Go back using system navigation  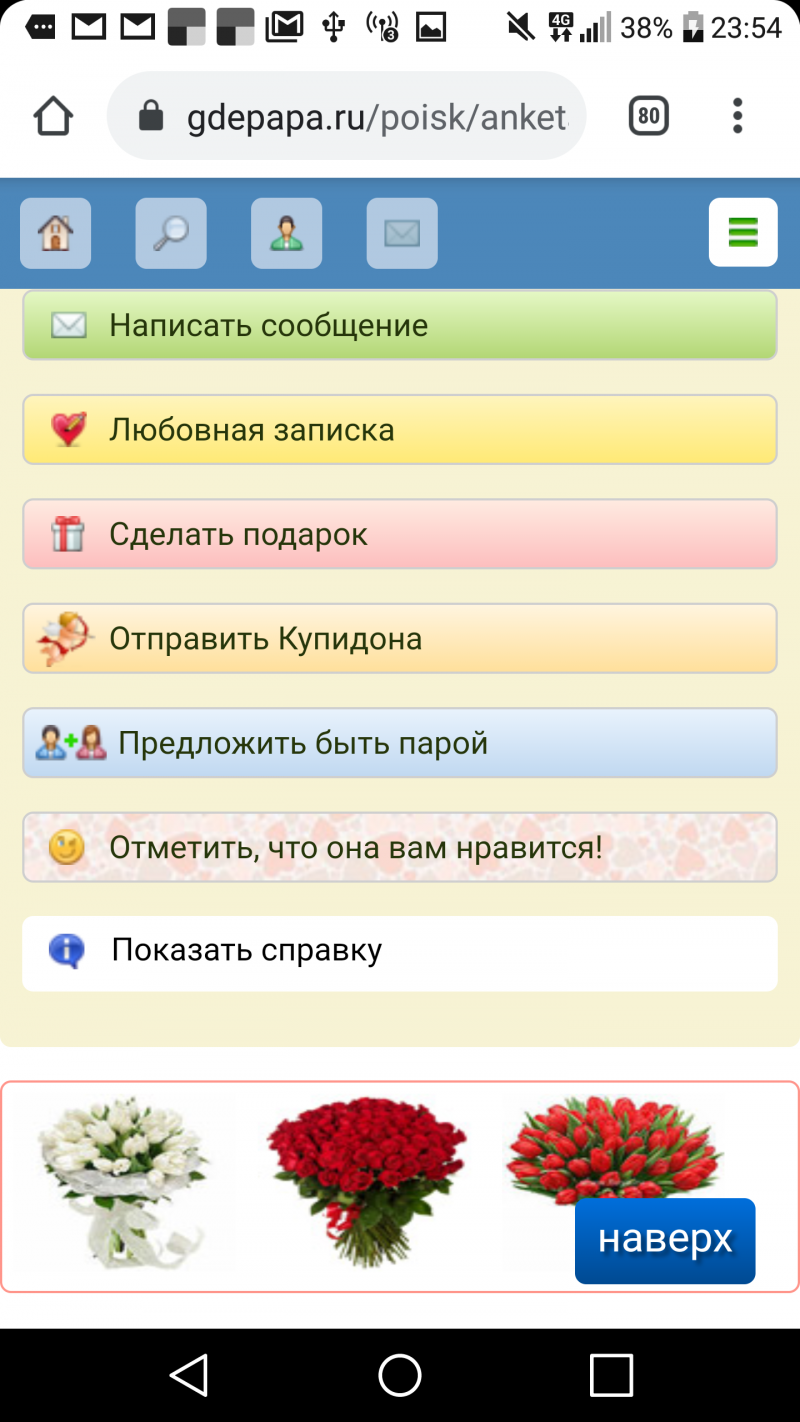(188, 1375)
